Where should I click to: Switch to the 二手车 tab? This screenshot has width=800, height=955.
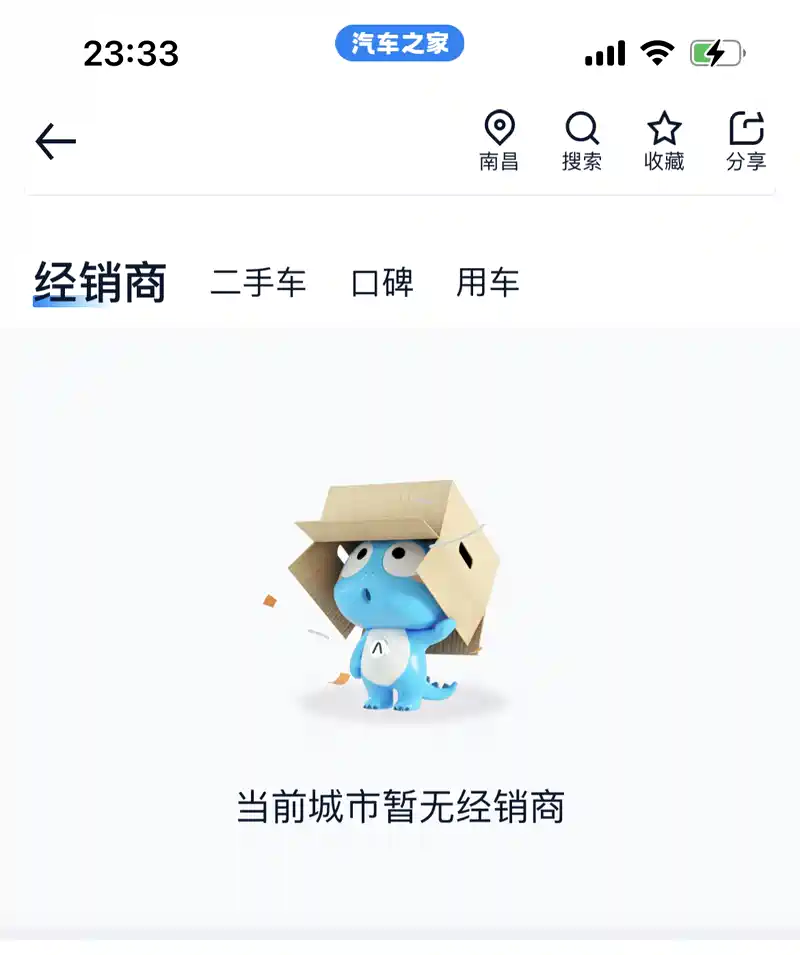click(258, 283)
